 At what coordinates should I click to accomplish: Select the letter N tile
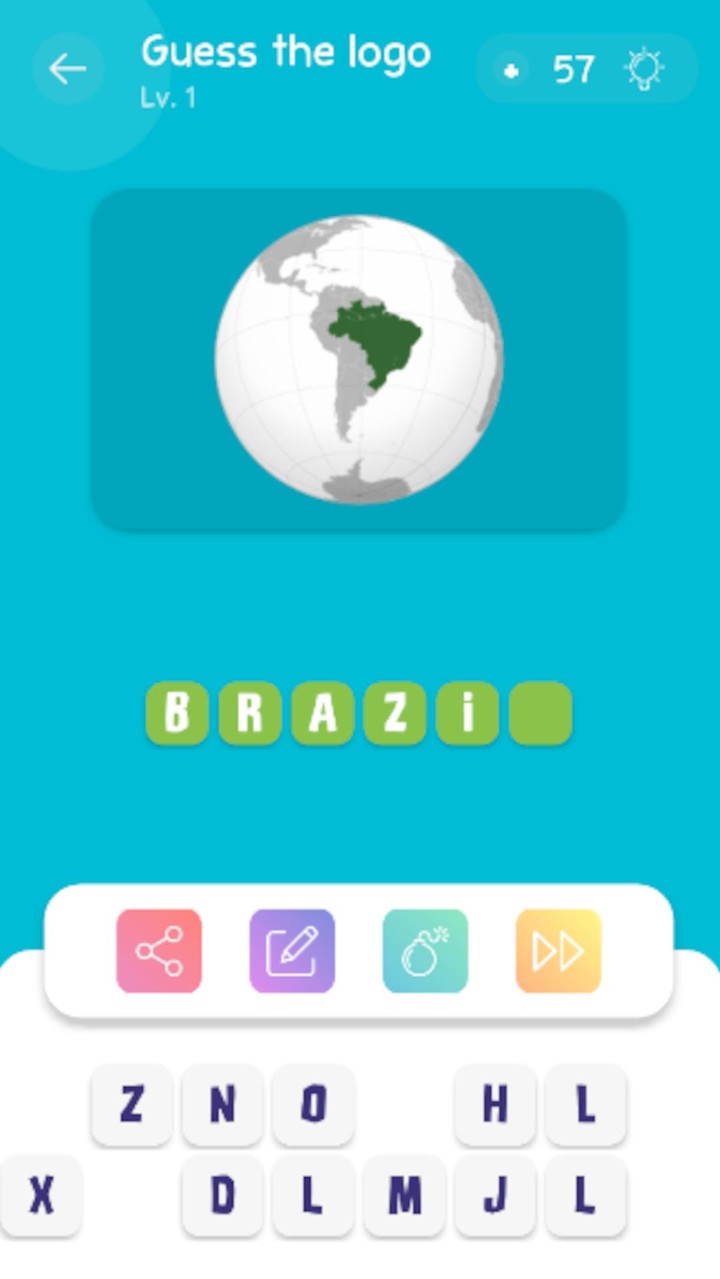click(x=222, y=1105)
